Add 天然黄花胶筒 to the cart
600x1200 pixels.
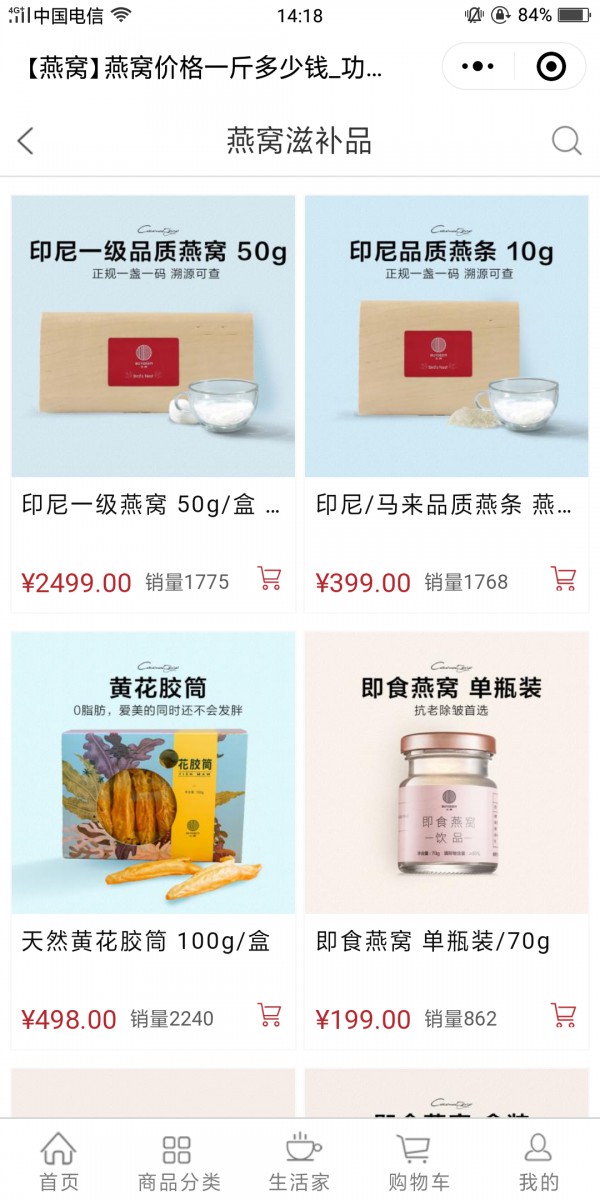pos(269,1014)
